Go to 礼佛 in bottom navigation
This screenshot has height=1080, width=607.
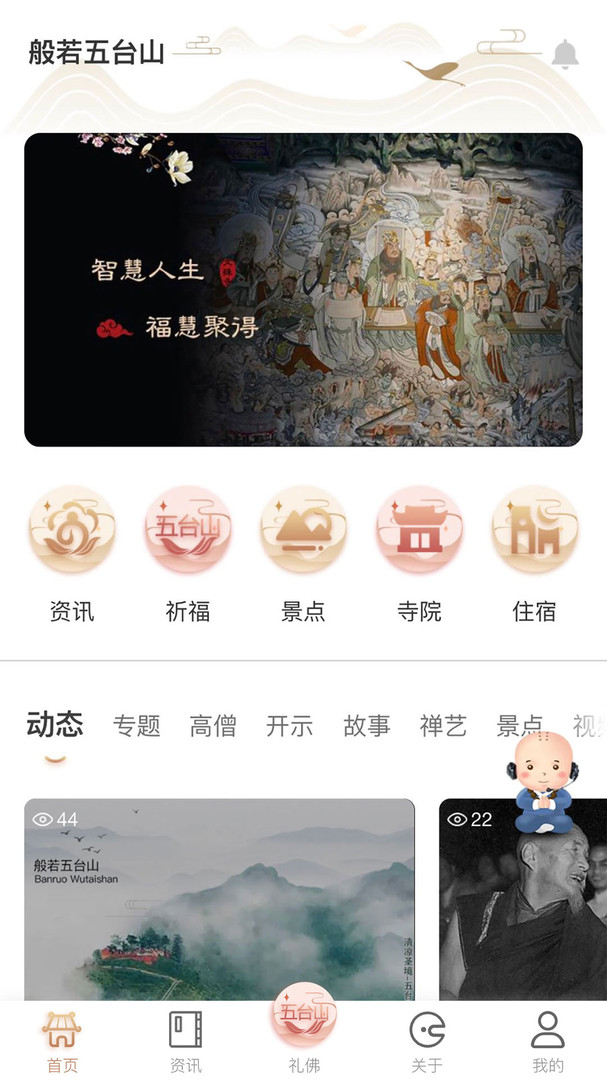(304, 1028)
